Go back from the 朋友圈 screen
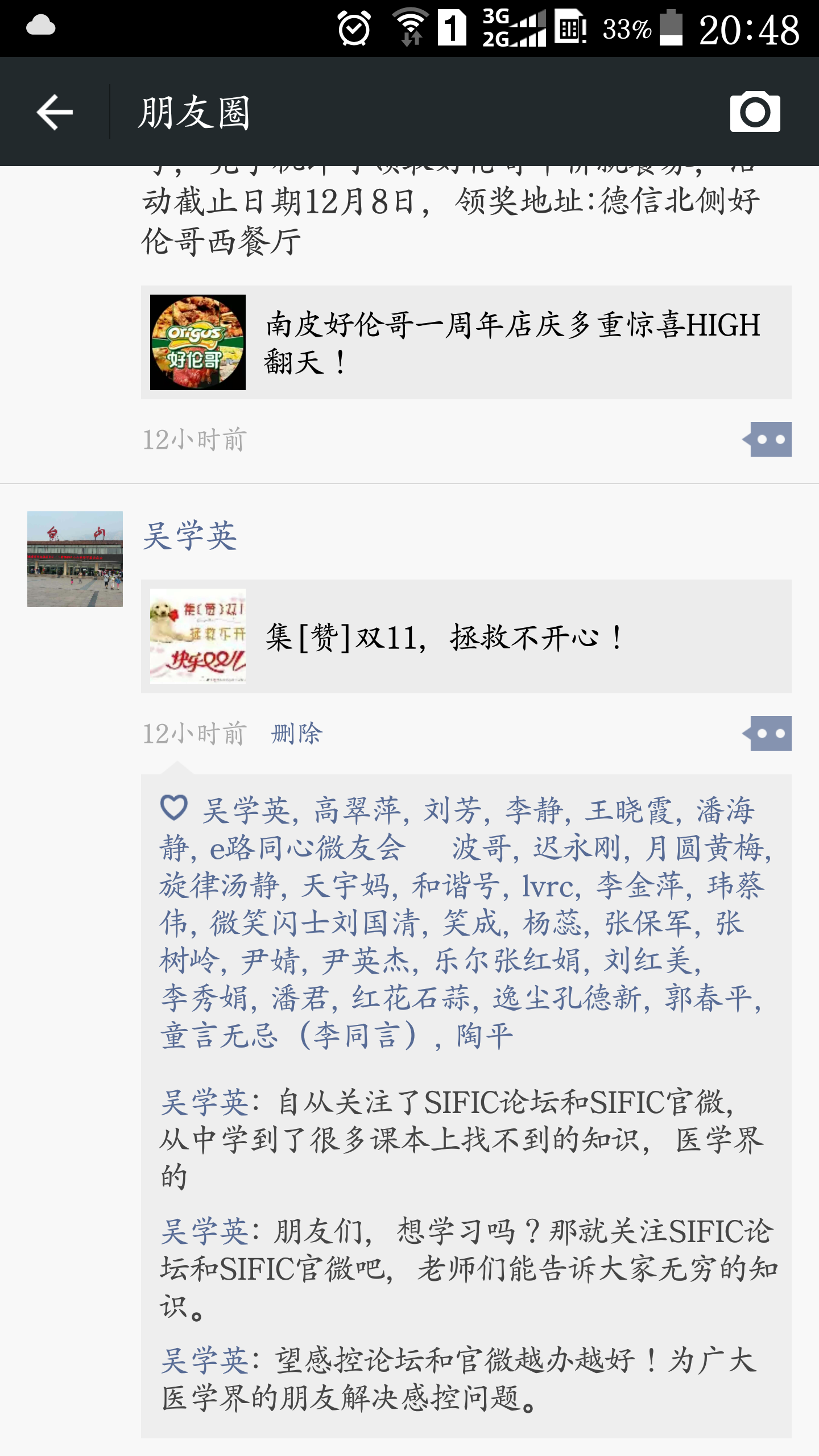Screen dimensions: 819x1456 (x=55, y=112)
